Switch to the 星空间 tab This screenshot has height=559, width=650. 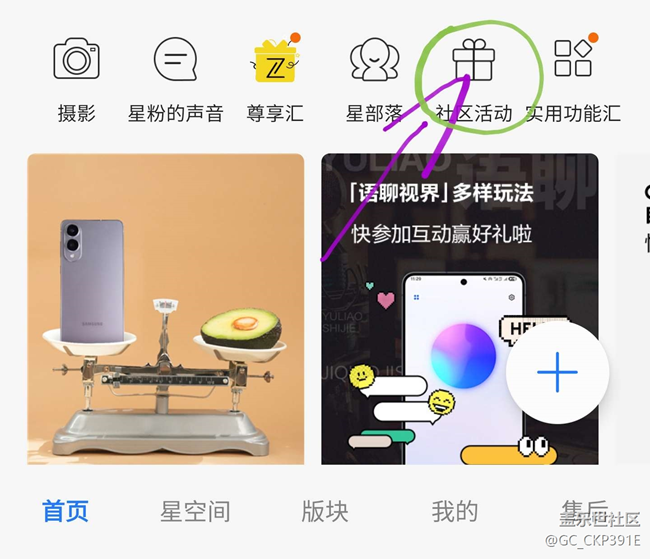(x=195, y=512)
